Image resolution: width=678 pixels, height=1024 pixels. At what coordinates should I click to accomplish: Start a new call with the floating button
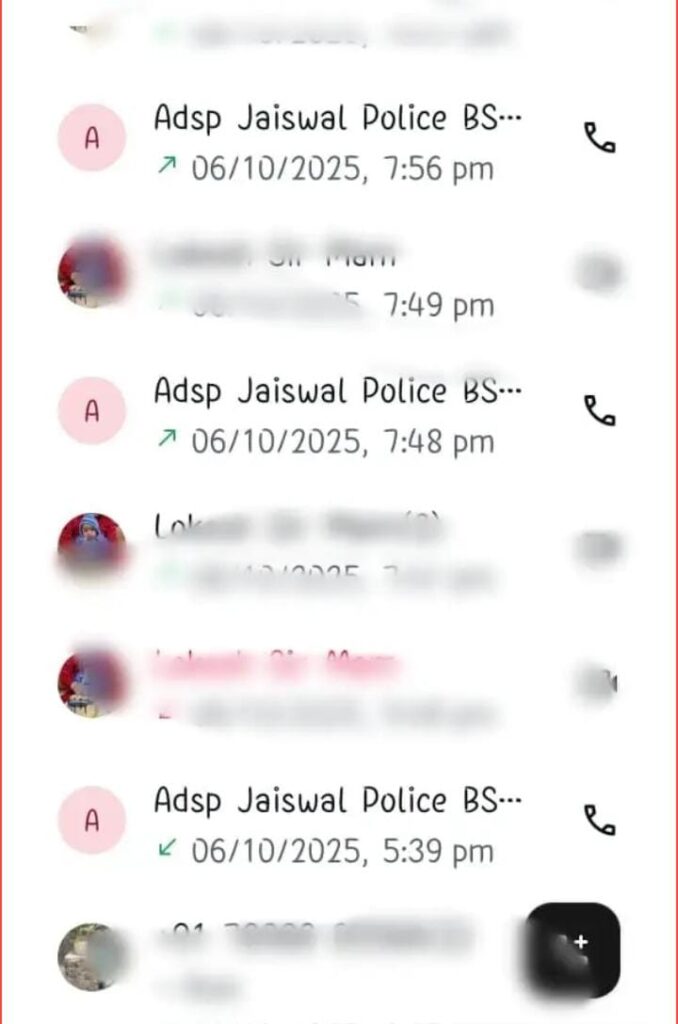click(x=574, y=949)
